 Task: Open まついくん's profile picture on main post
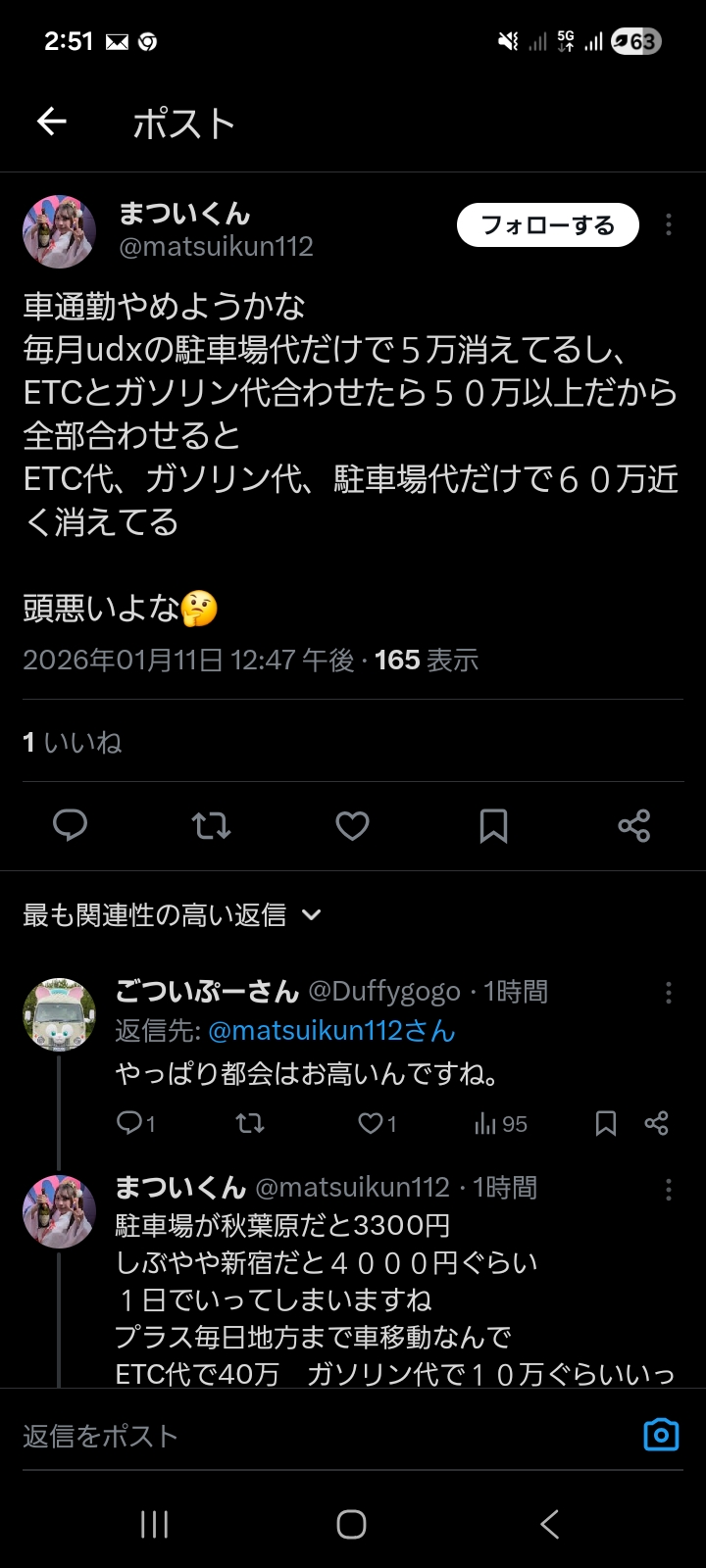pyautogui.click(x=59, y=231)
